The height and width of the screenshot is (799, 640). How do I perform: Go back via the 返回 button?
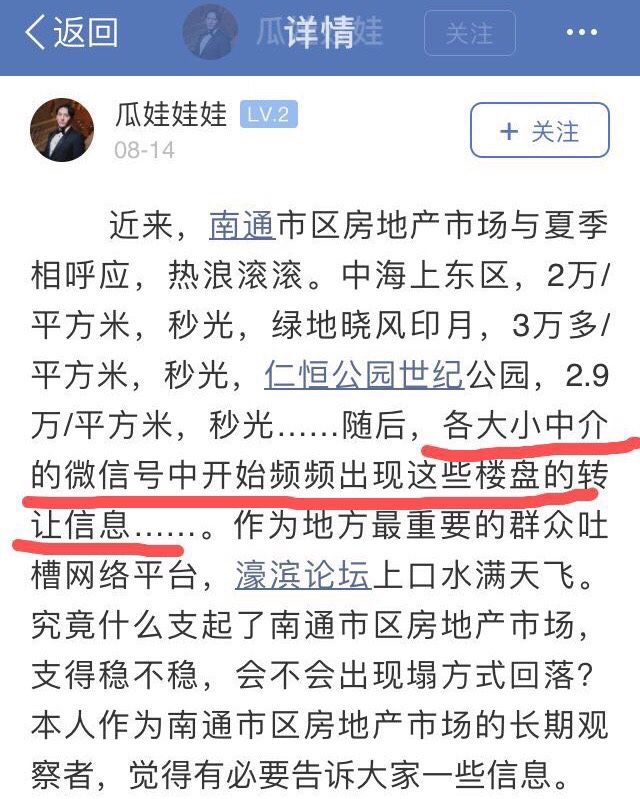70,33
